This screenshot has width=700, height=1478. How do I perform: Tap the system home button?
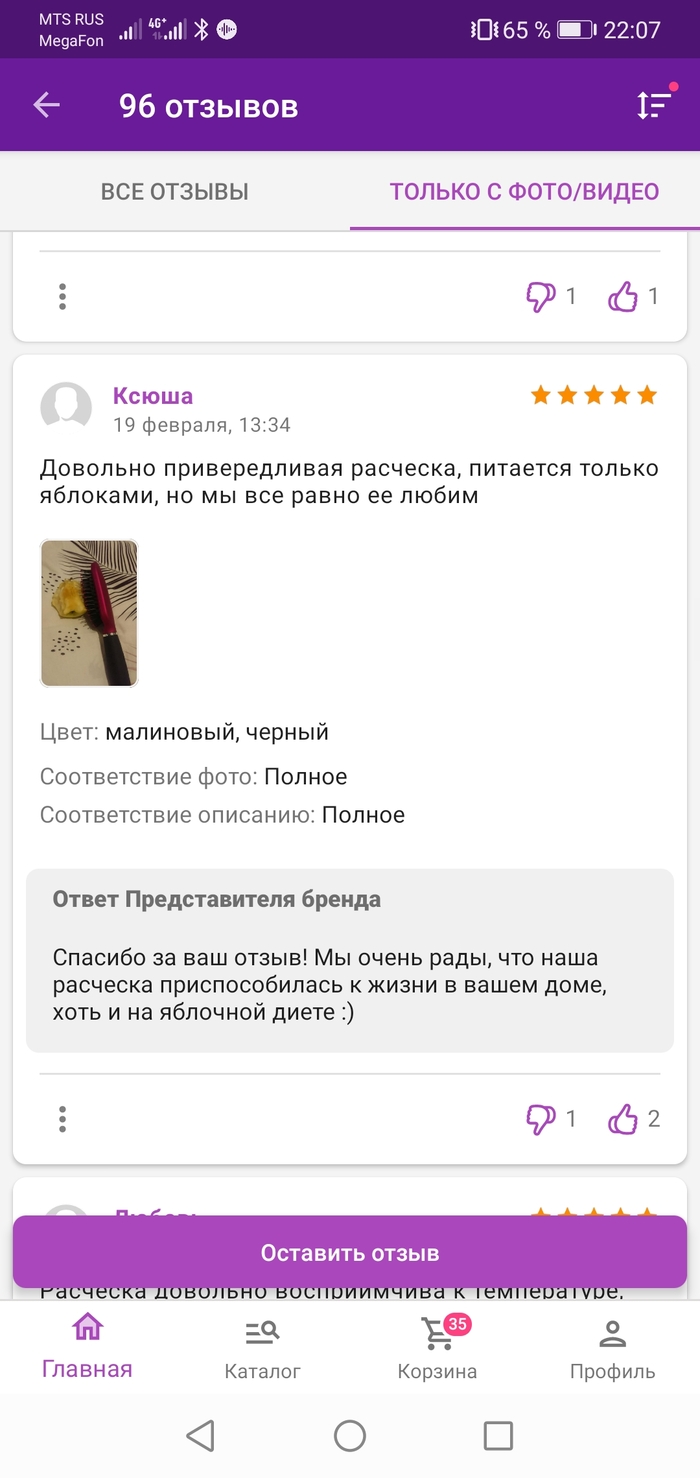[349, 1436]
